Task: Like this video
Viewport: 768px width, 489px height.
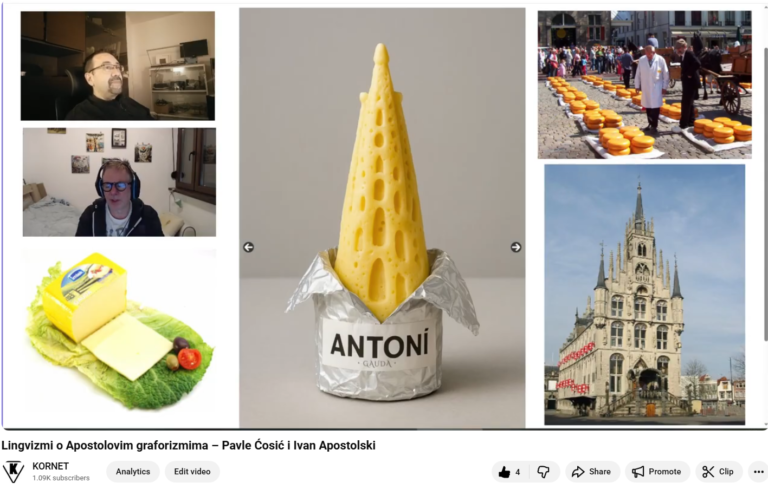Action: [x=510, y=471]
